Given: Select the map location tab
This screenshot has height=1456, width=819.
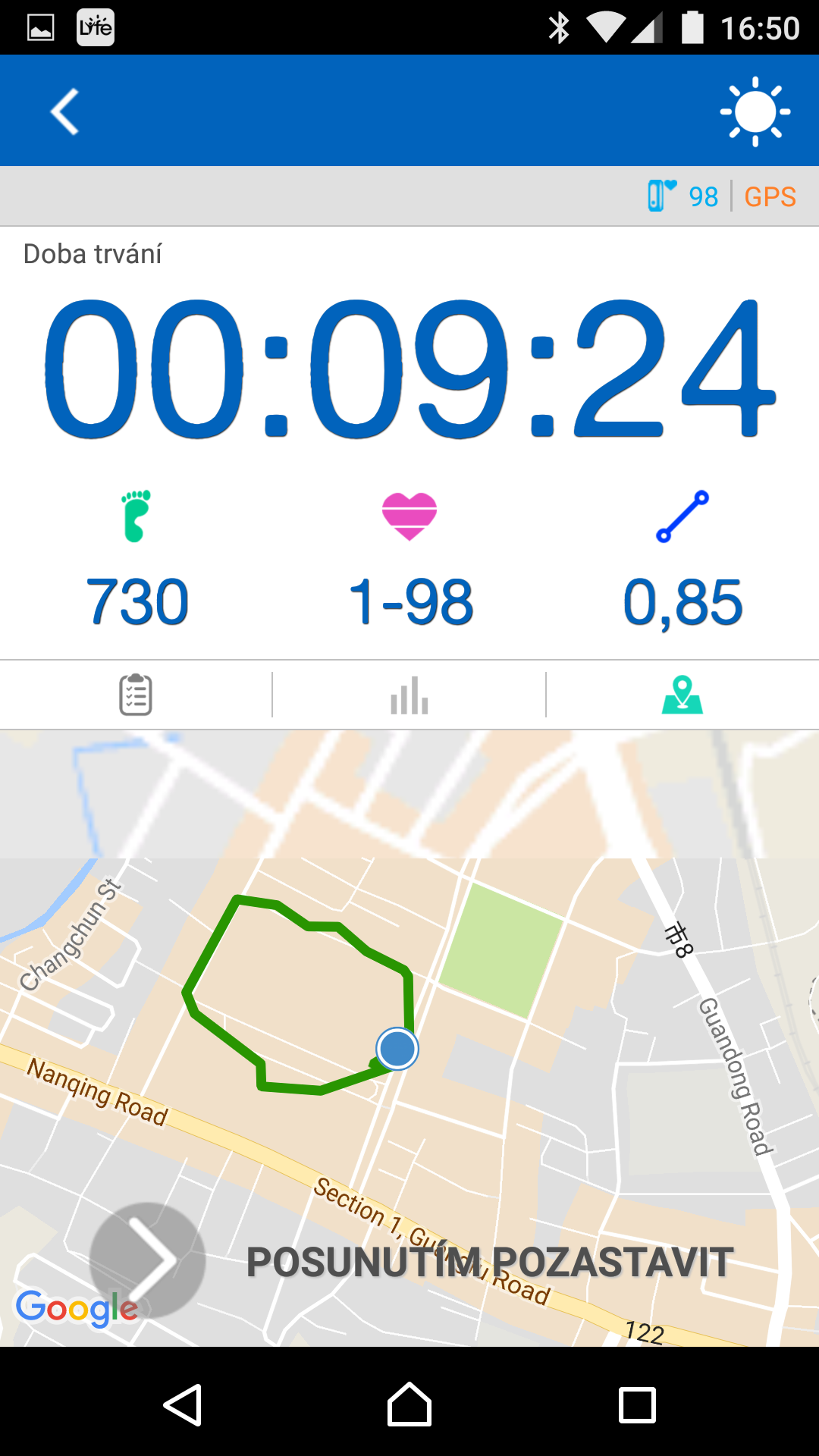Looking at the screenshot, I should [x=682, y=694].
